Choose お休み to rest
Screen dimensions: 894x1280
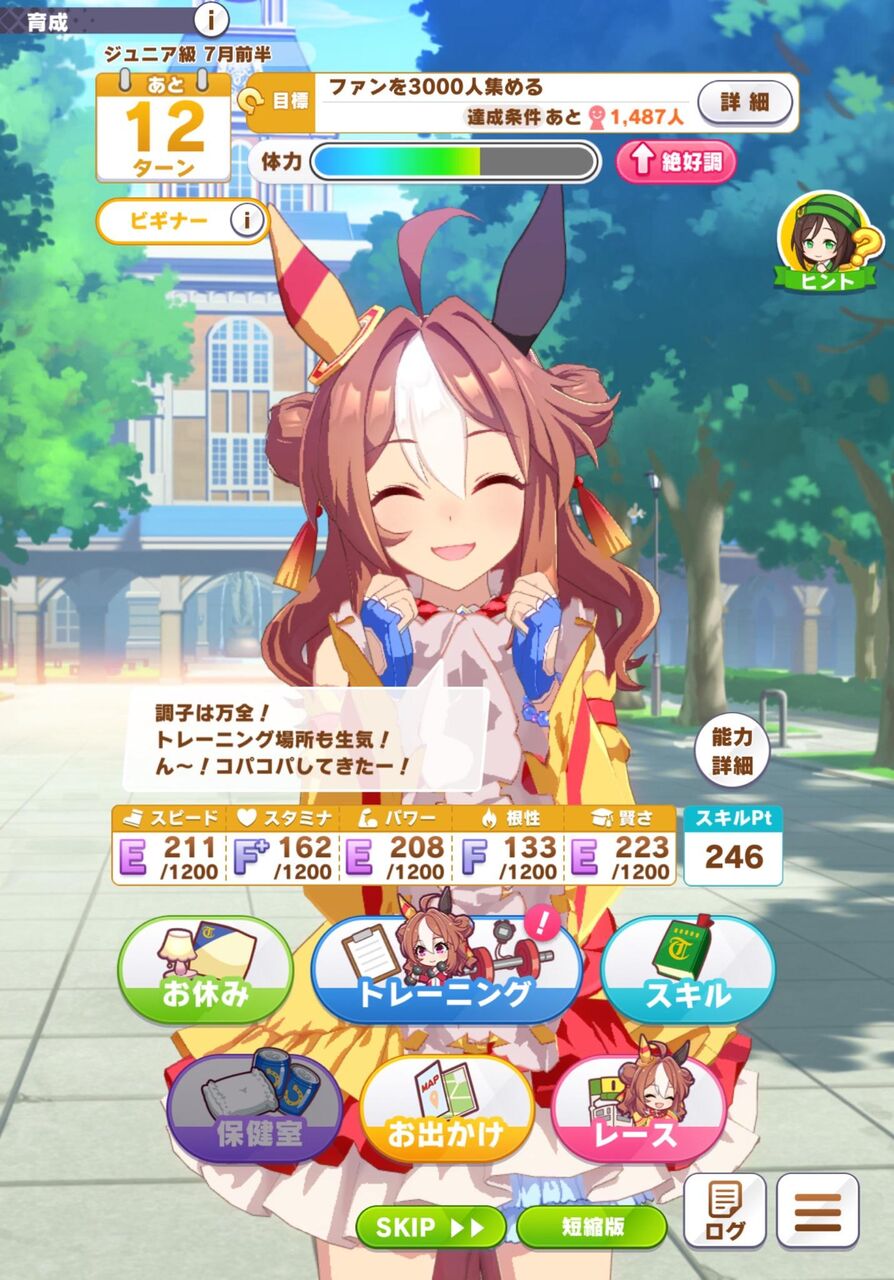[205, 968]
